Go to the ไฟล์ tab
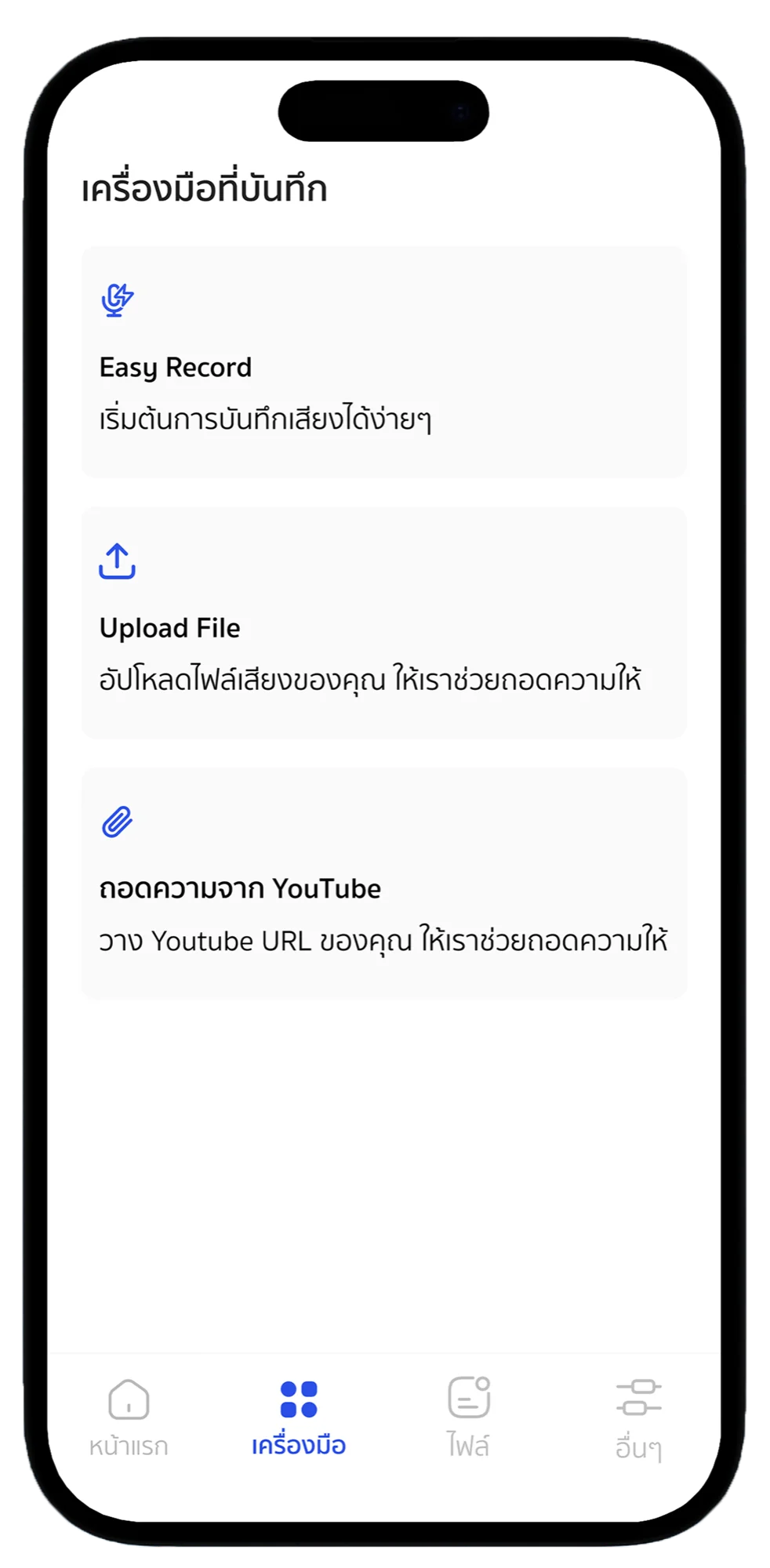Viewport: 770px width, 1568px height. tap(469, 1418)
